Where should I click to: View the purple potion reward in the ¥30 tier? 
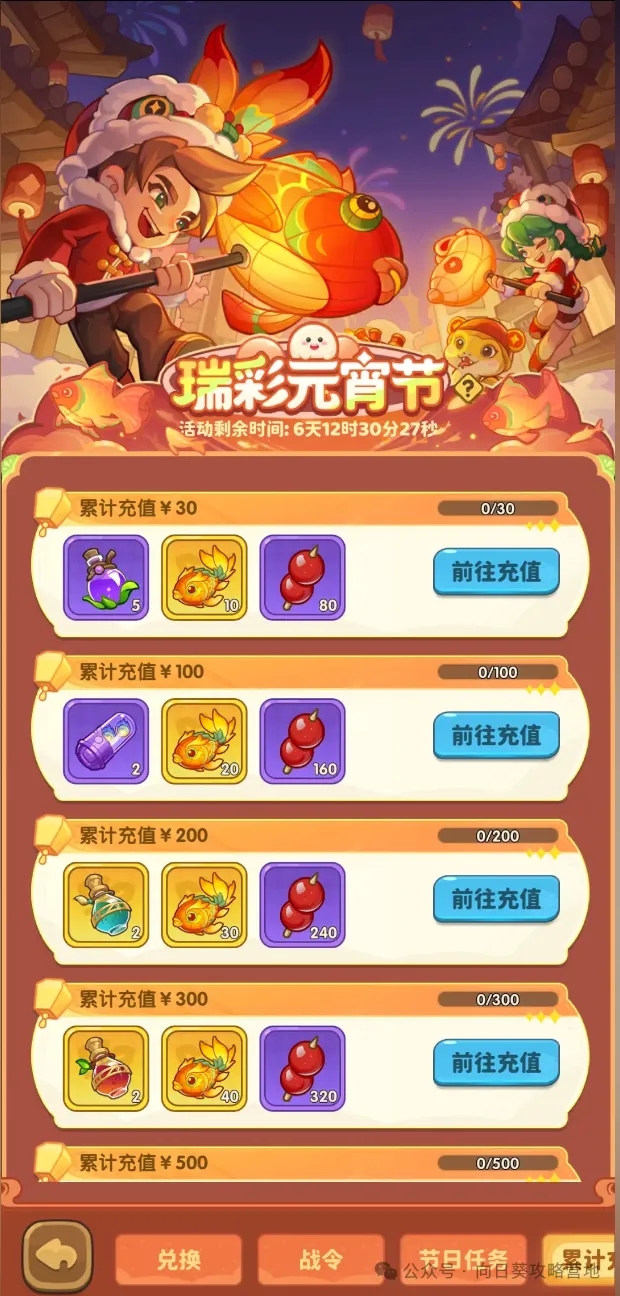106,578
